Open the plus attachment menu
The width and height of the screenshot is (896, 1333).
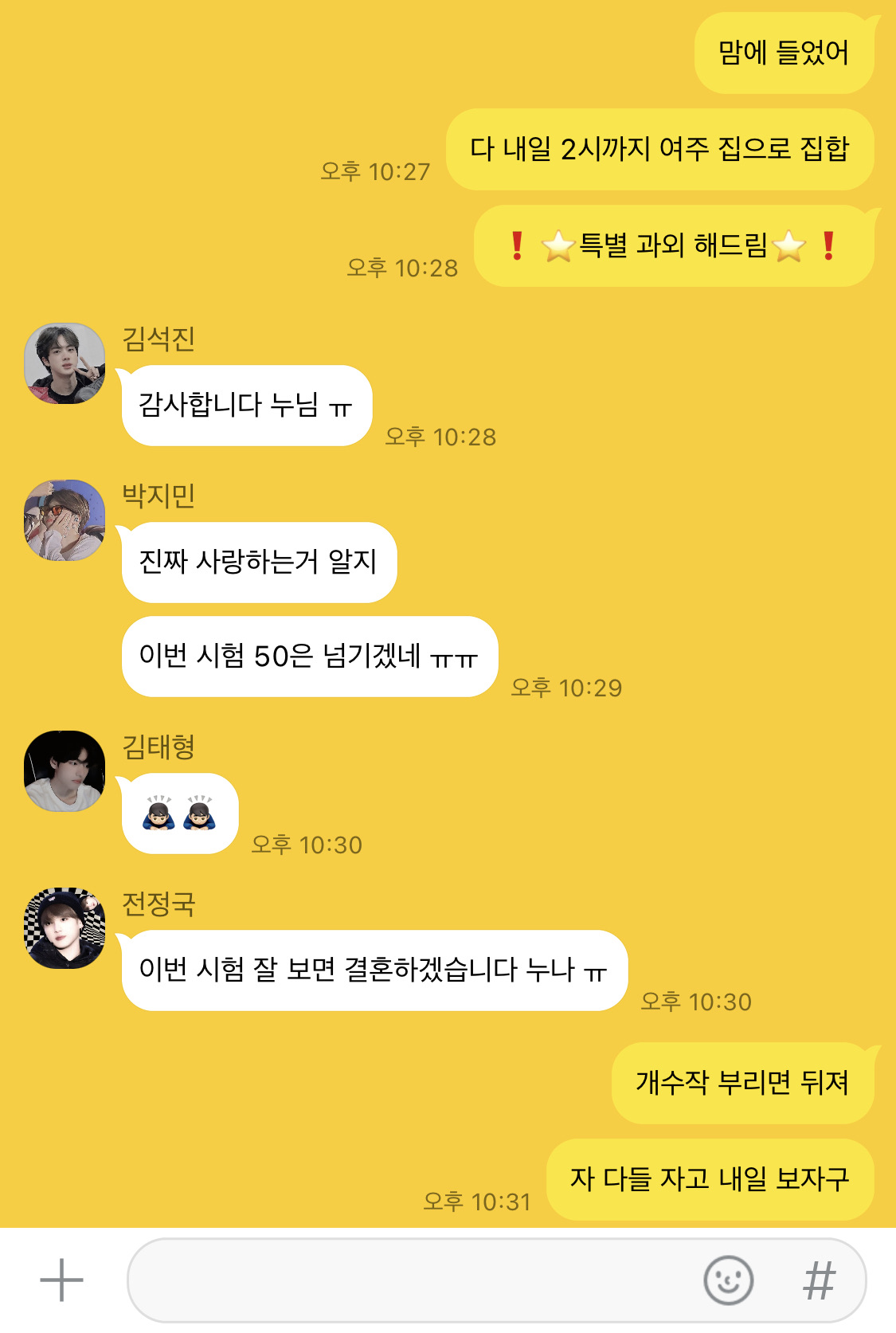[x=61, y=1280]
